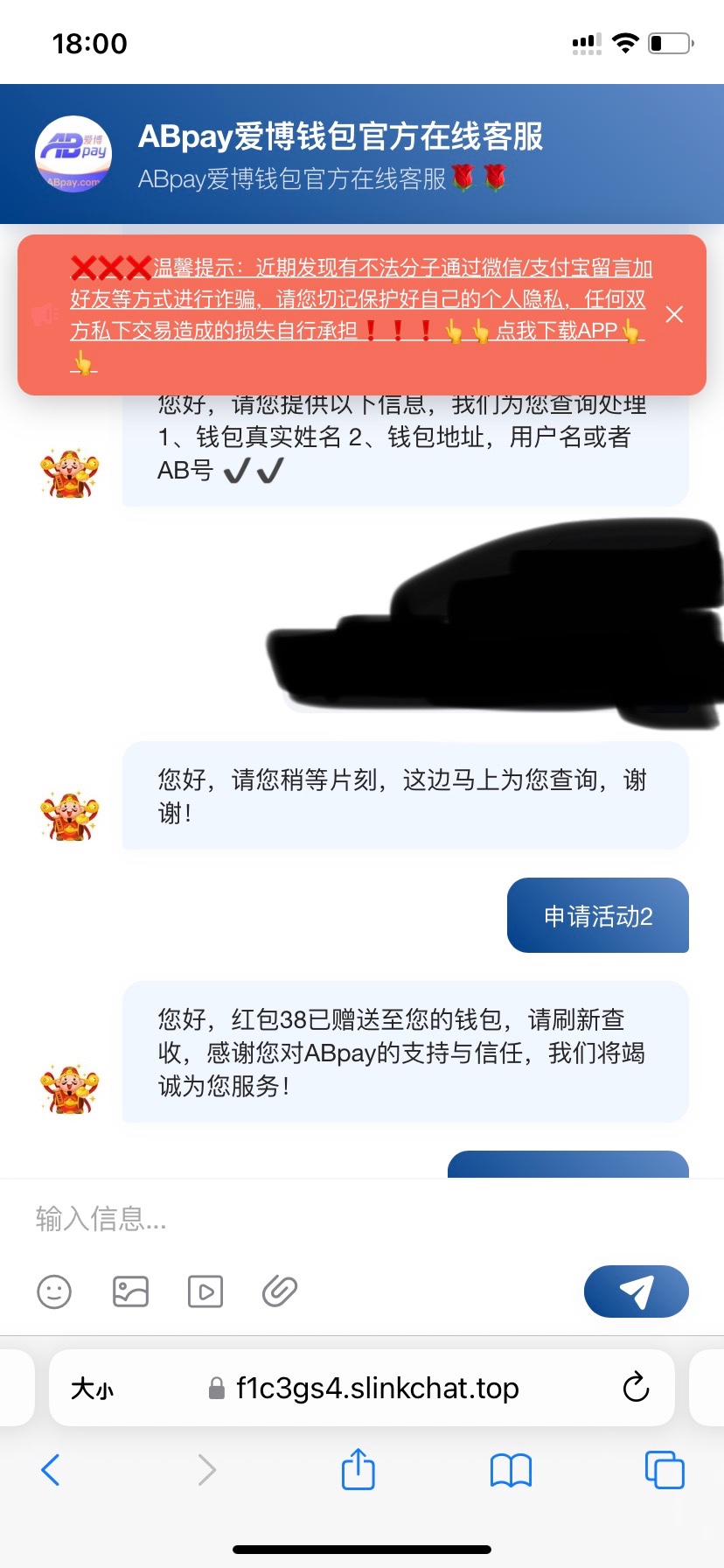Screen dimensions: 724x1568
Task: Open Safari text size options
Action: 92,1389
